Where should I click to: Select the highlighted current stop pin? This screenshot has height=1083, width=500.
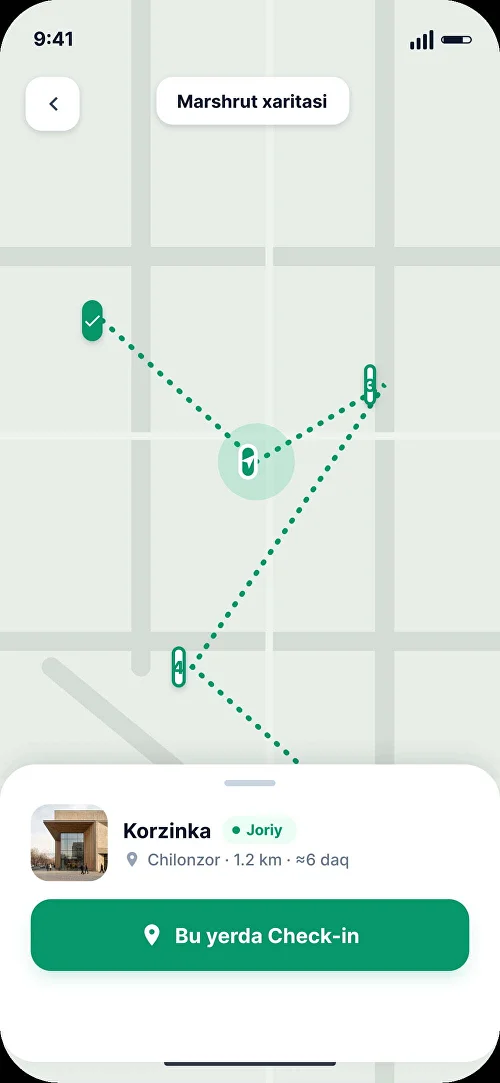(x=249, y=463)
